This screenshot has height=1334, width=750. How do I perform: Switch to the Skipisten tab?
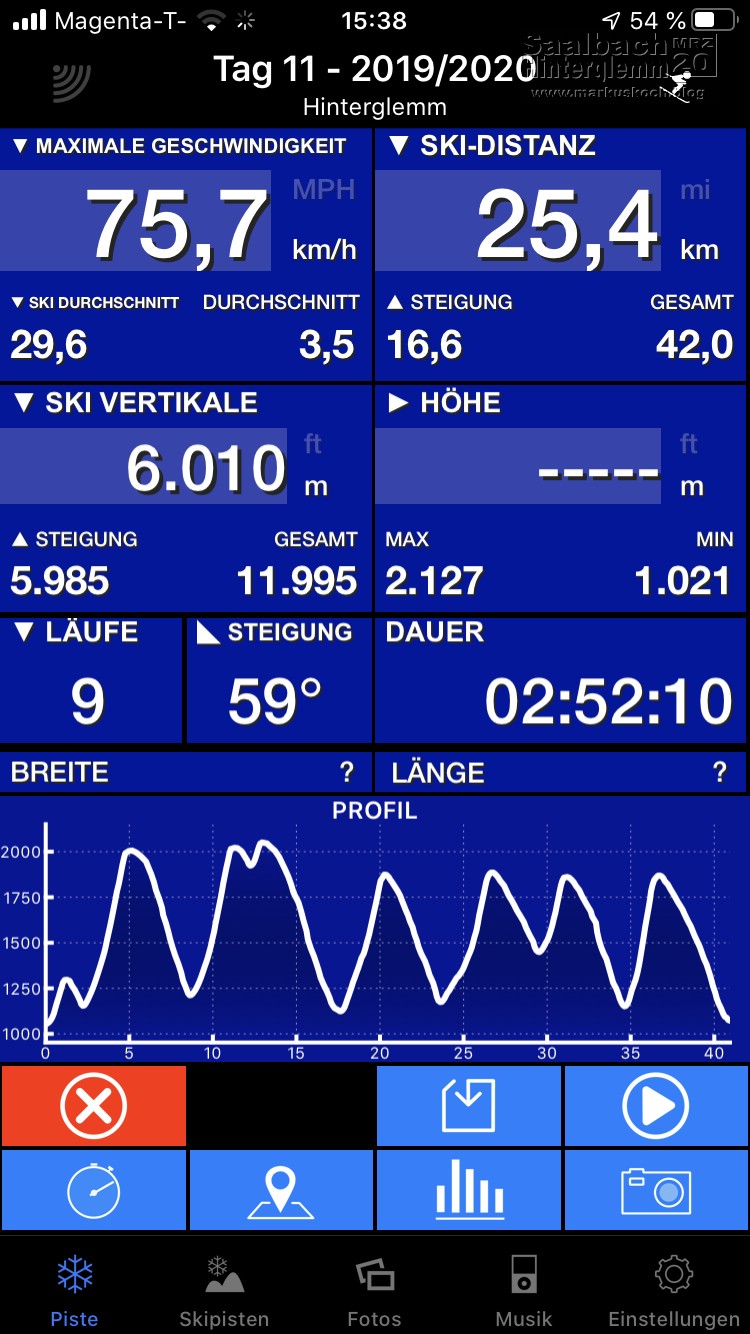click(224, 1285)
